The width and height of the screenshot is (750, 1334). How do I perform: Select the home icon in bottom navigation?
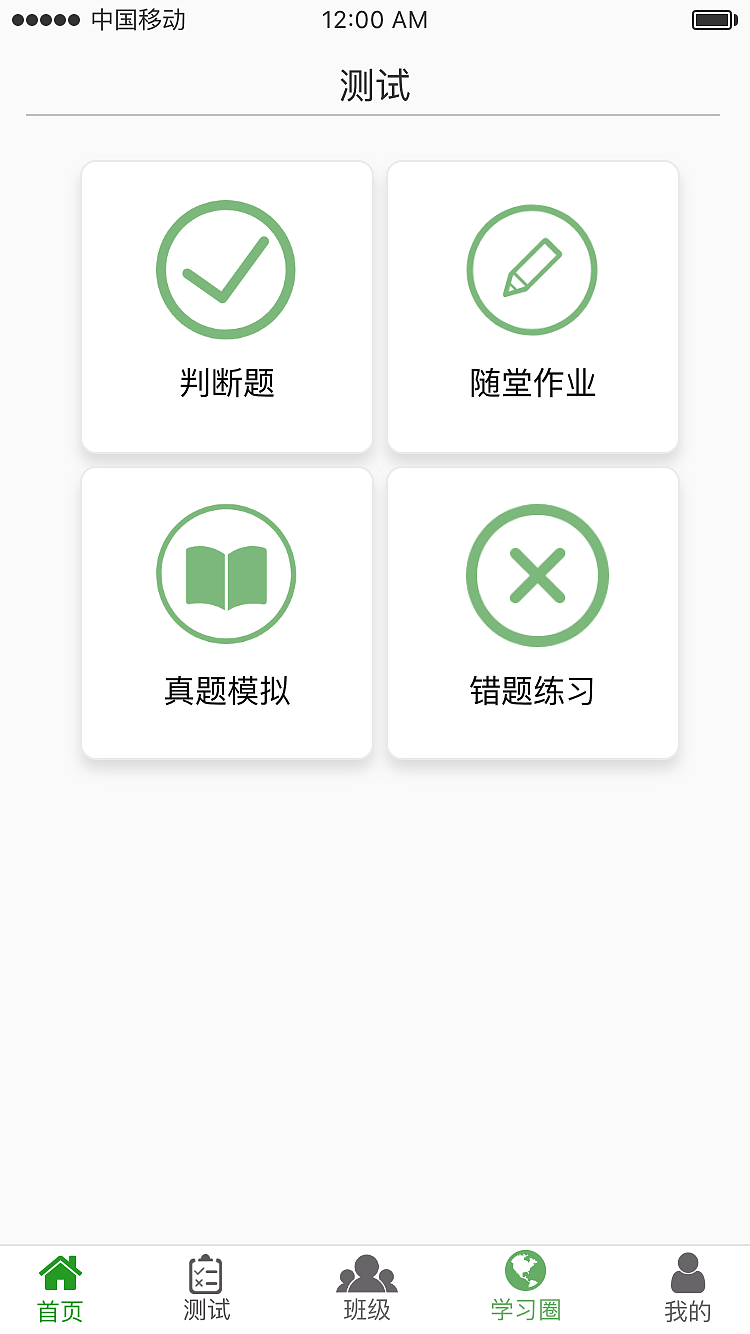[60, 1272]
